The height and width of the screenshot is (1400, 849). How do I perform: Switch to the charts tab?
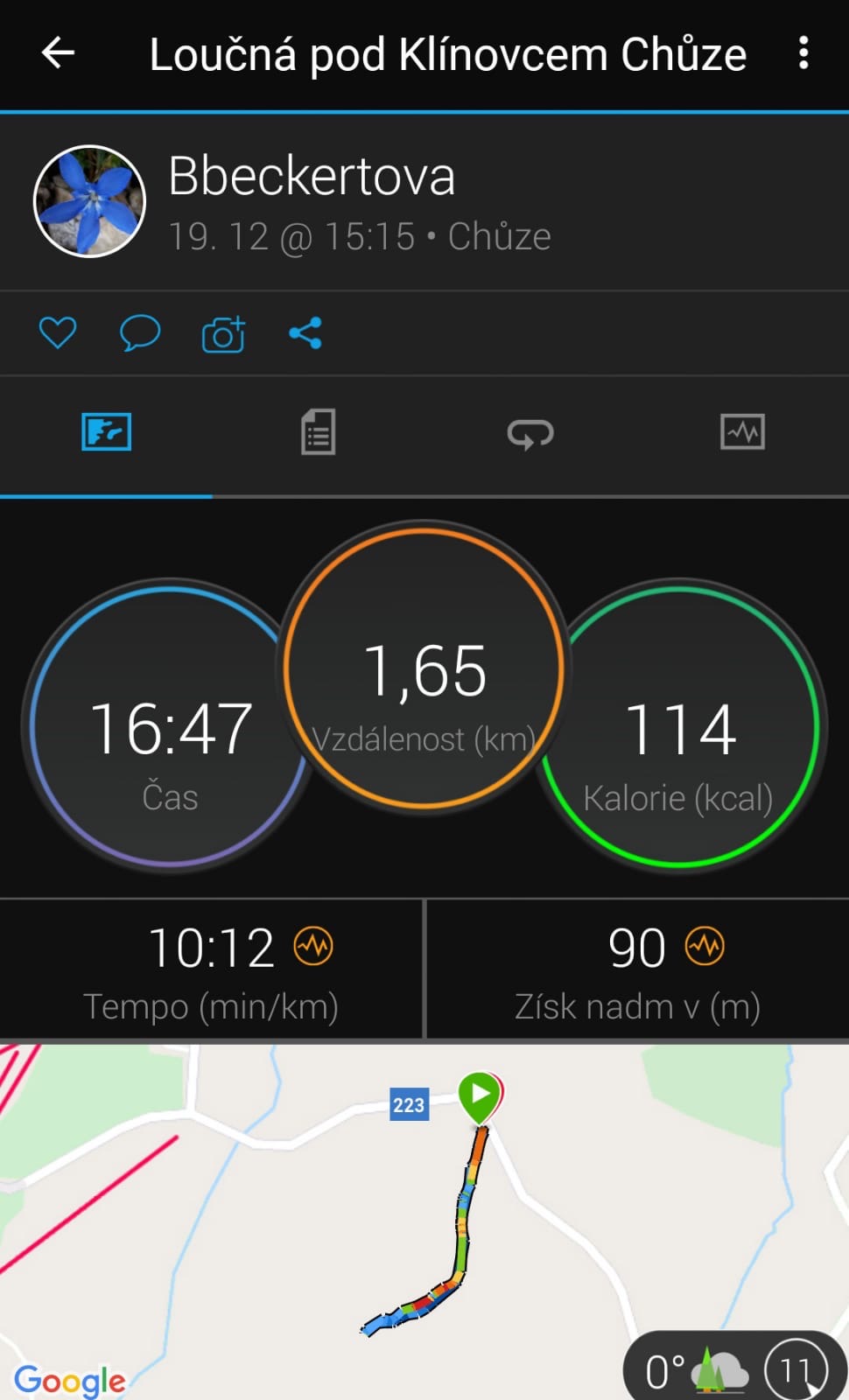point(742,432)
